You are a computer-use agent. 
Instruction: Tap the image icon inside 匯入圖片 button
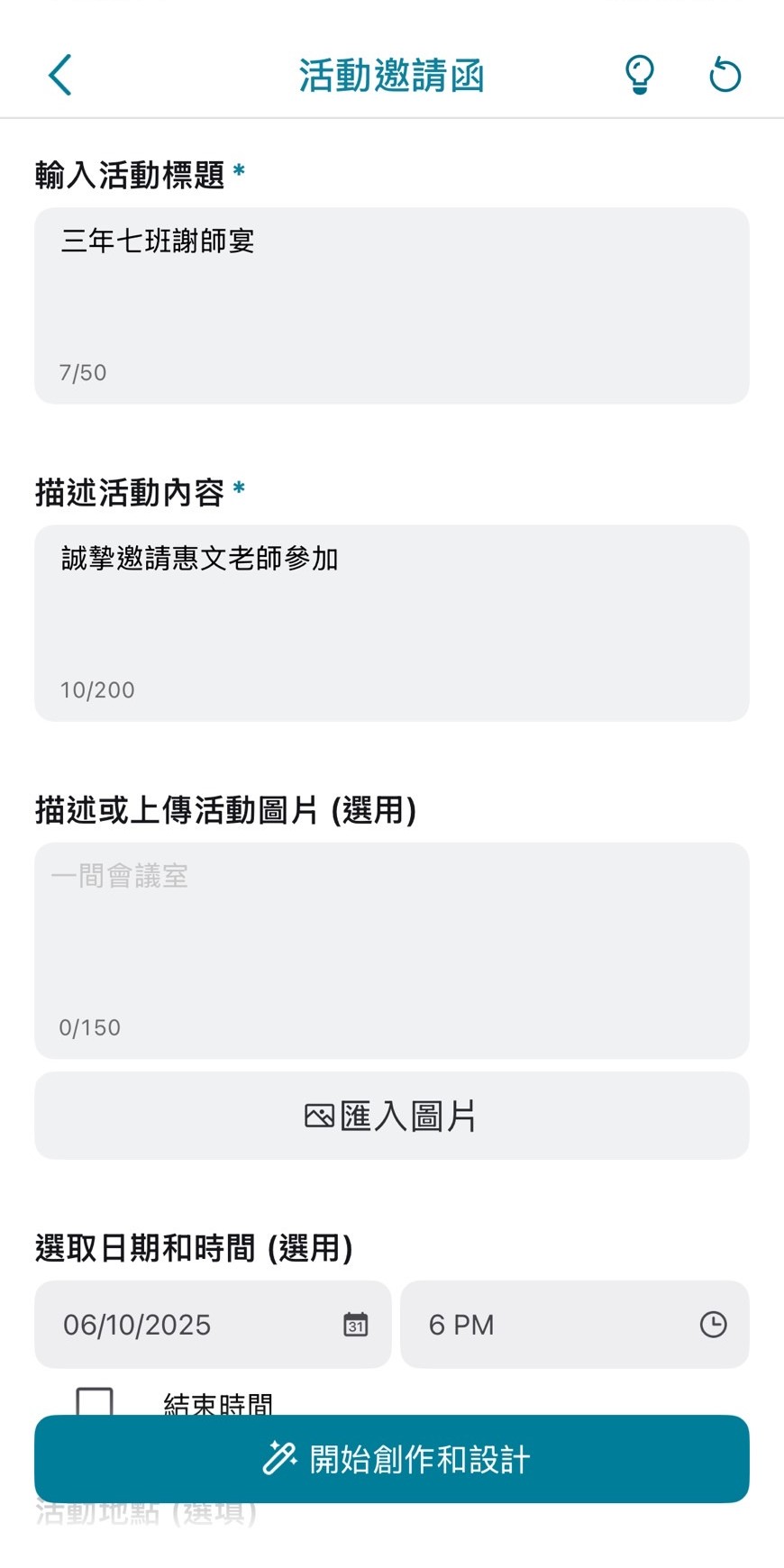316,1116
